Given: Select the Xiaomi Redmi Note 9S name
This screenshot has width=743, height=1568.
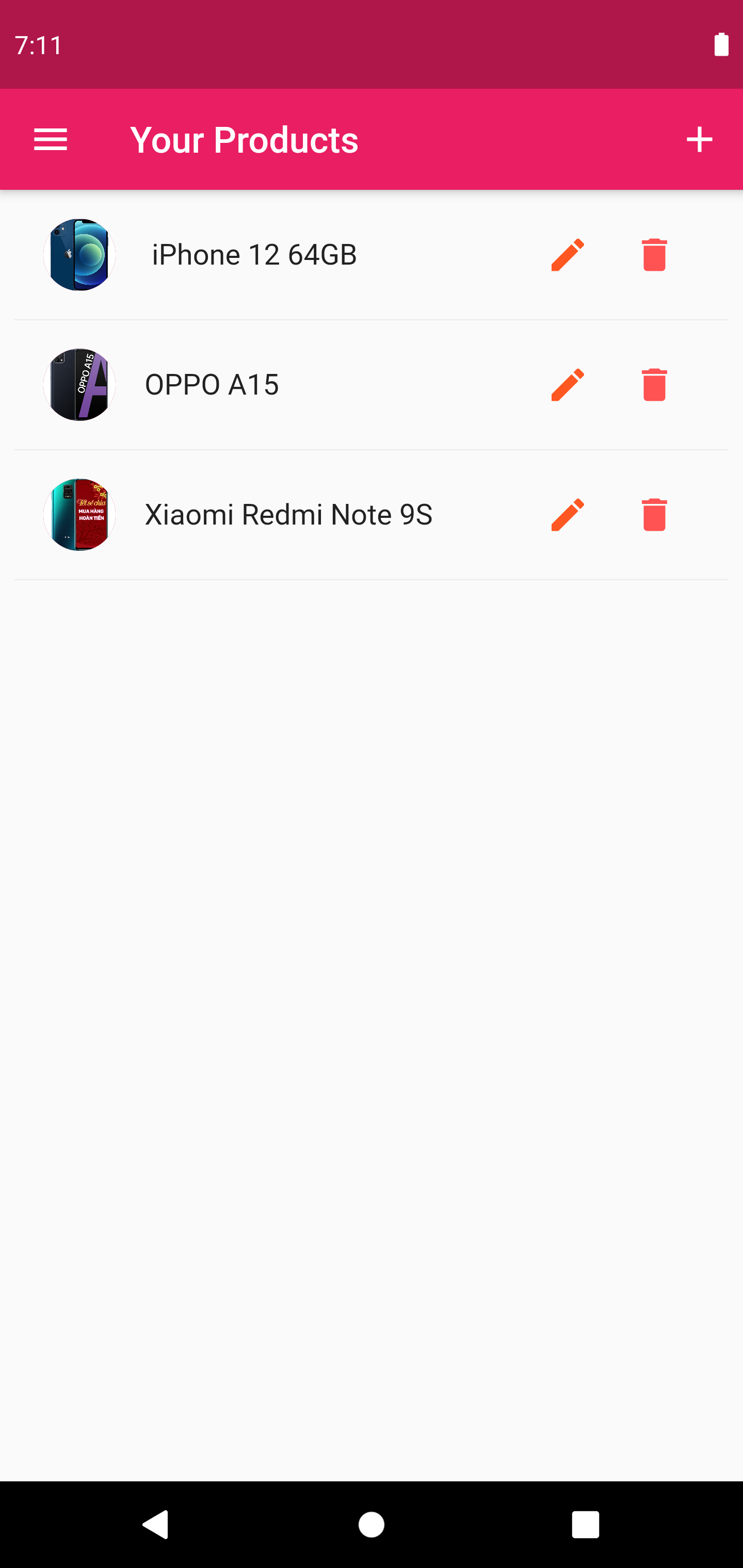Looking at the screenshot, I should [288, 514].
